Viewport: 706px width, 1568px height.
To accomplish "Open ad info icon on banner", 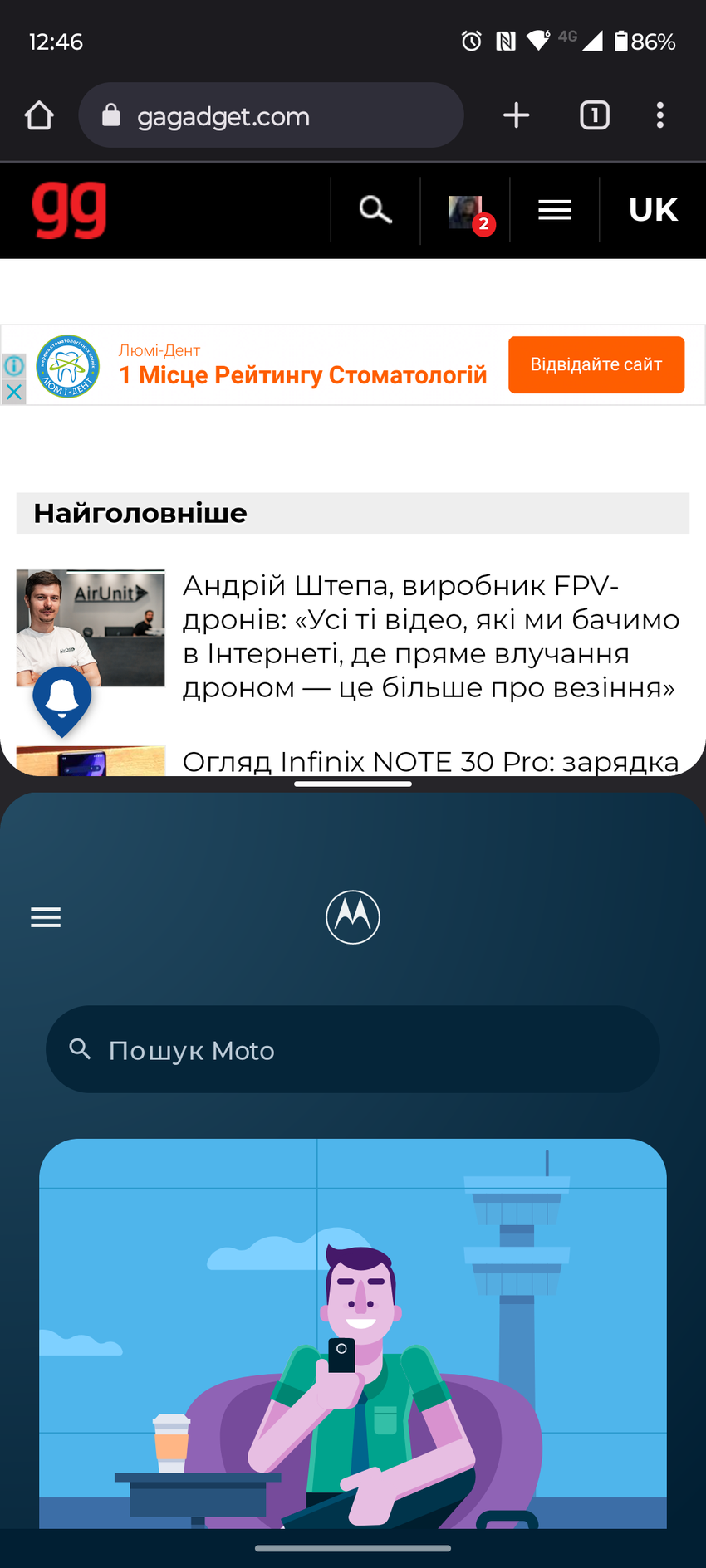I will pyautogui.click(x=13, y=365).
